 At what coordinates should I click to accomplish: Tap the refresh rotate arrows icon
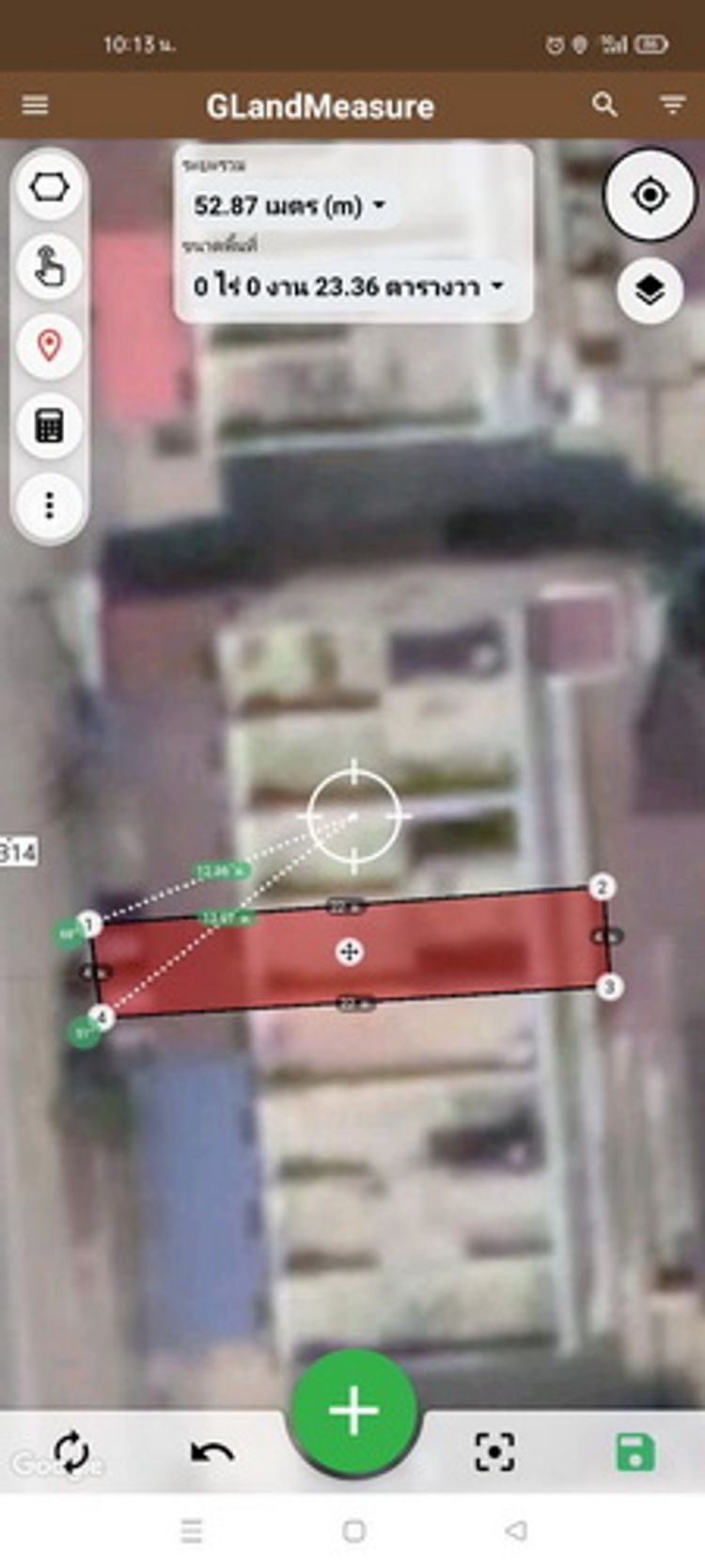tap(71, 1451)
